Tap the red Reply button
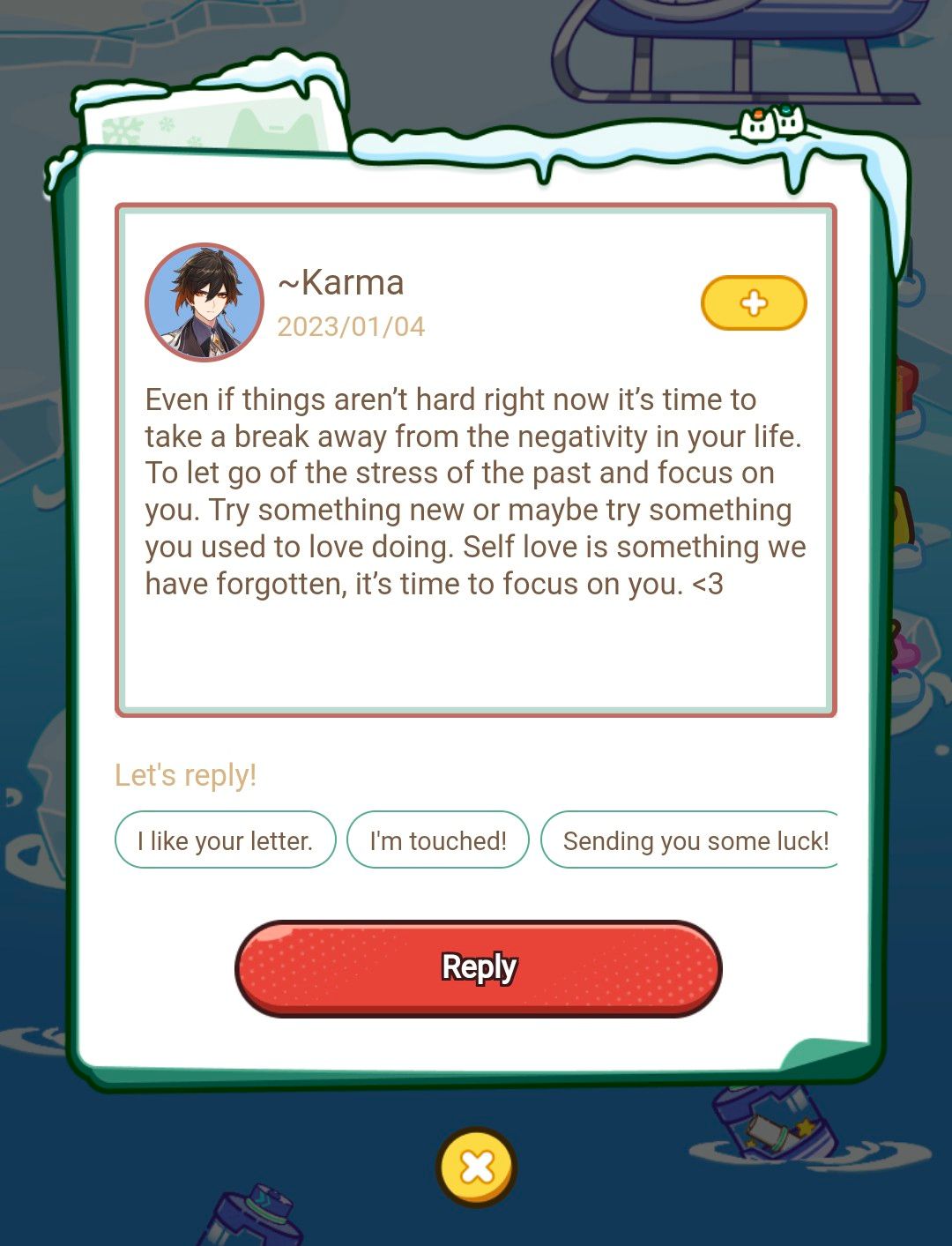The height and width of the screenshot is (1246, 952). point(479,968)
